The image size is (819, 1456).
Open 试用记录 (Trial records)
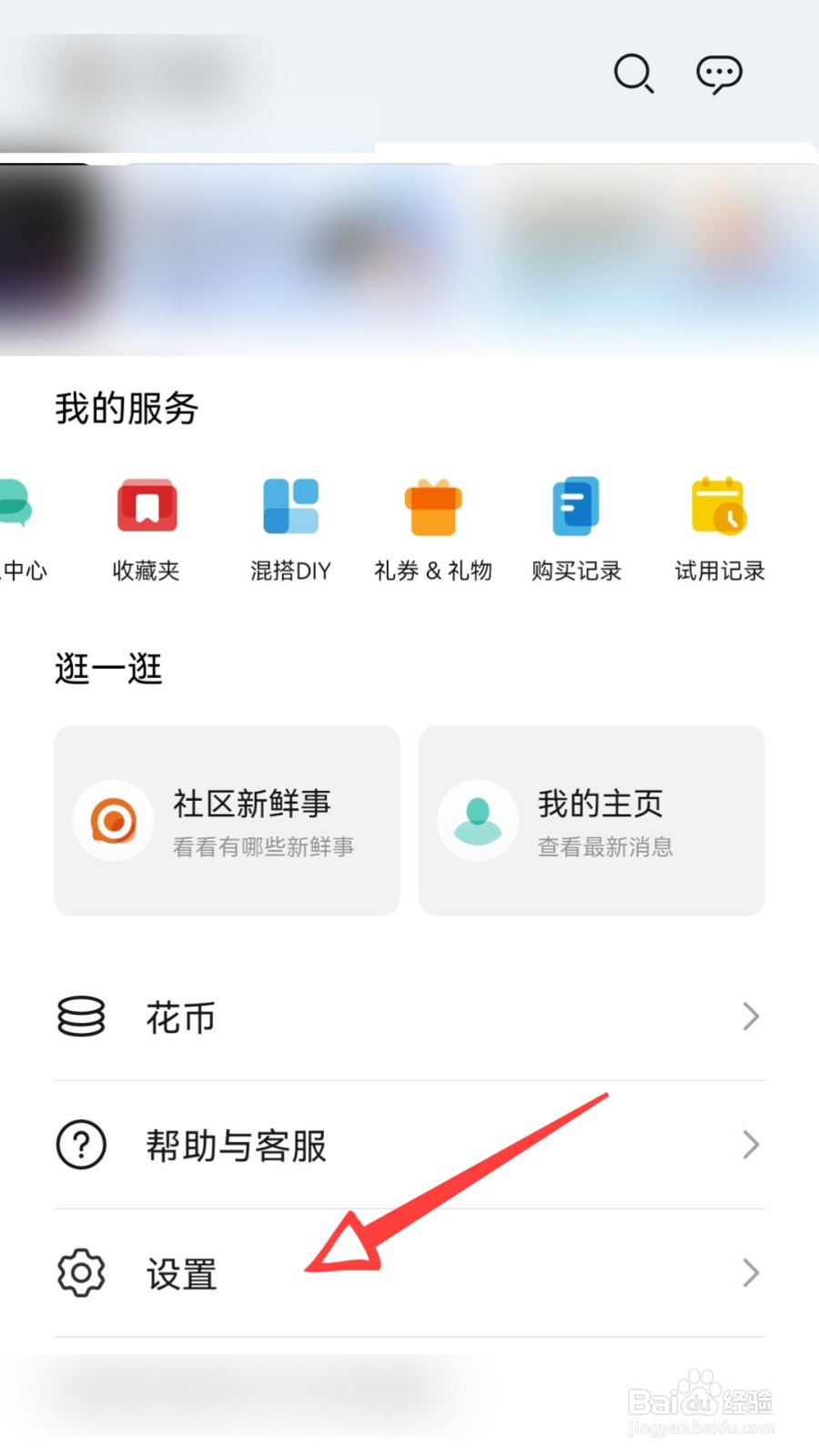pos(718,528)
